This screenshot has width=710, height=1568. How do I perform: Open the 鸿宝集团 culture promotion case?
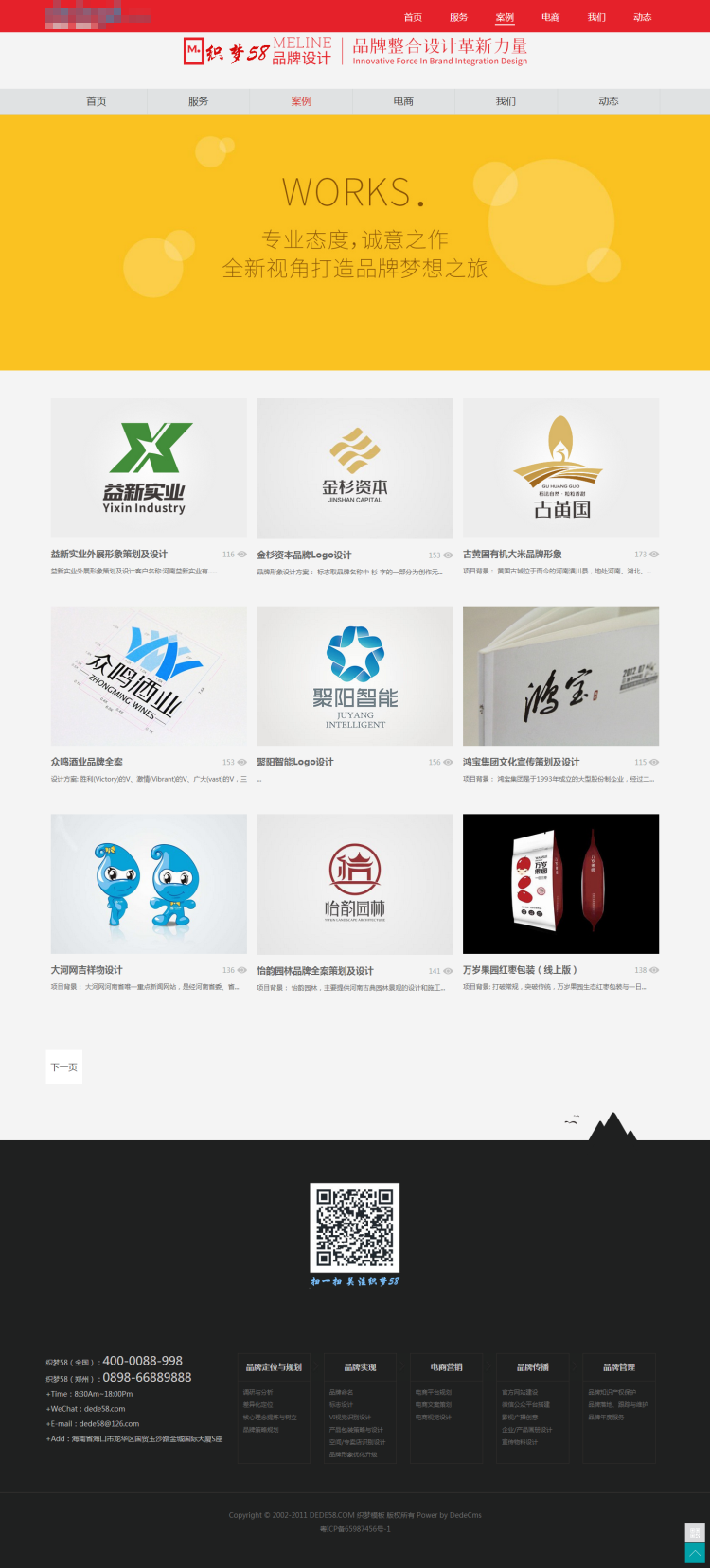(560, 676)
